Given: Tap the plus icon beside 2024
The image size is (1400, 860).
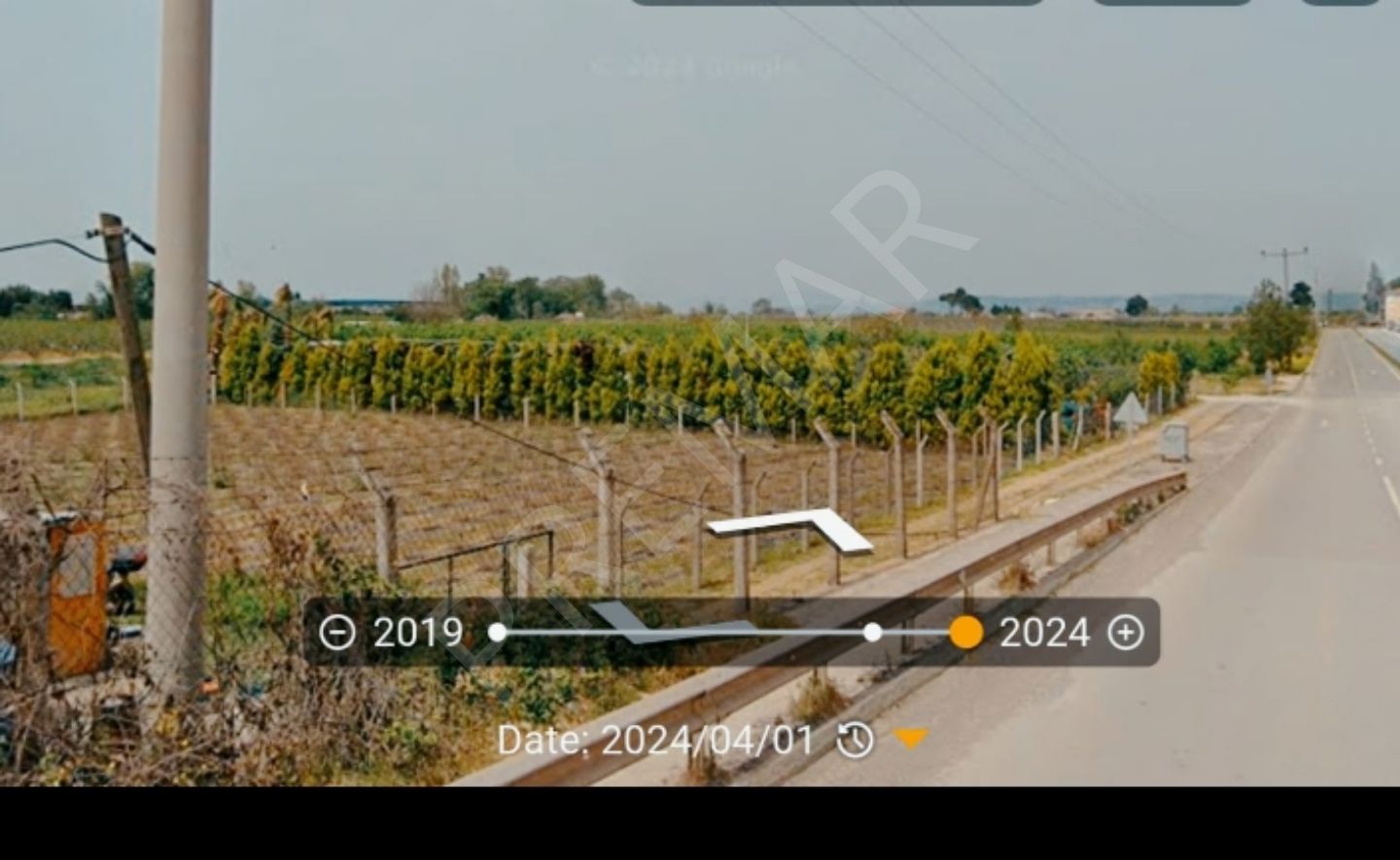Looking at the screenshot, I should (x=1126, y=633).
